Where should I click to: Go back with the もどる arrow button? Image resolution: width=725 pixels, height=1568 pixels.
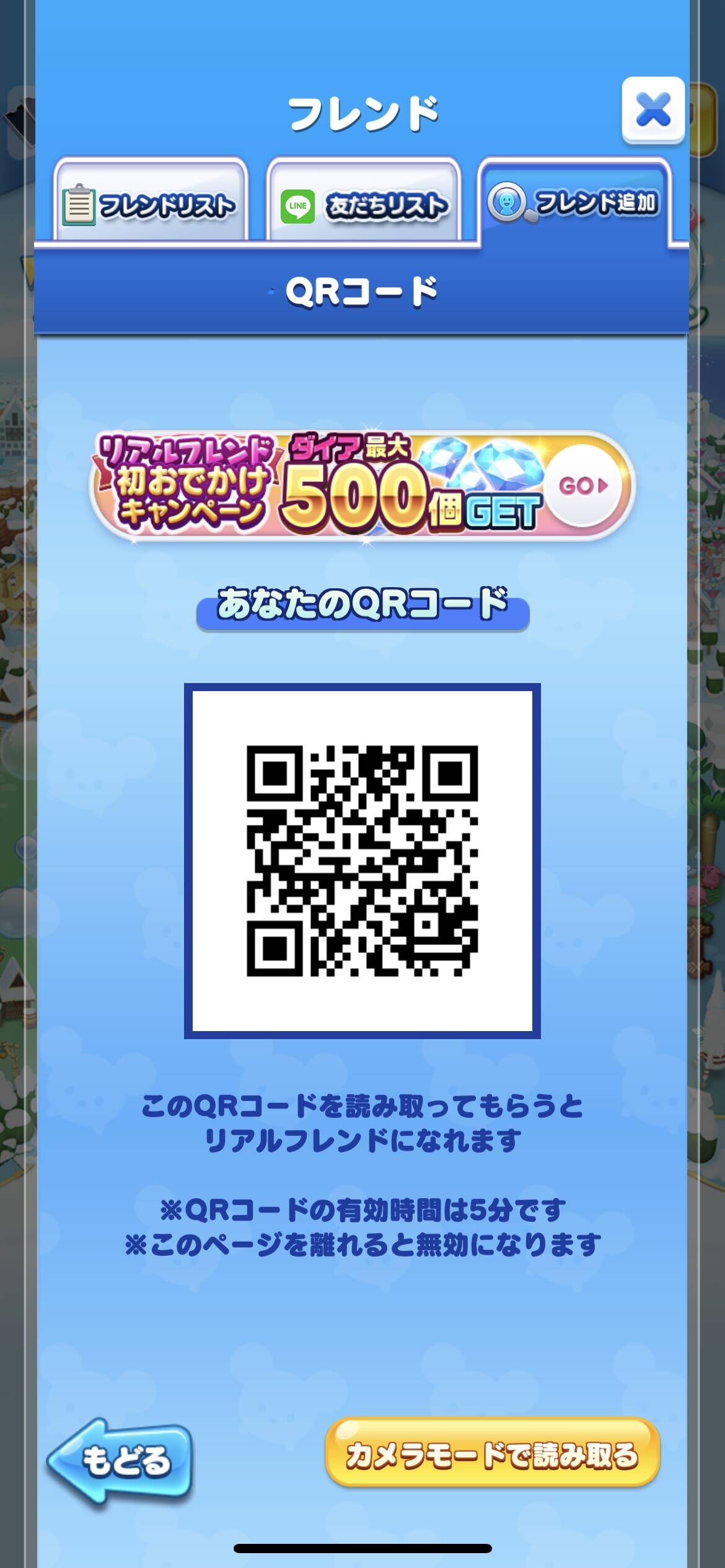pos(119,1460)
